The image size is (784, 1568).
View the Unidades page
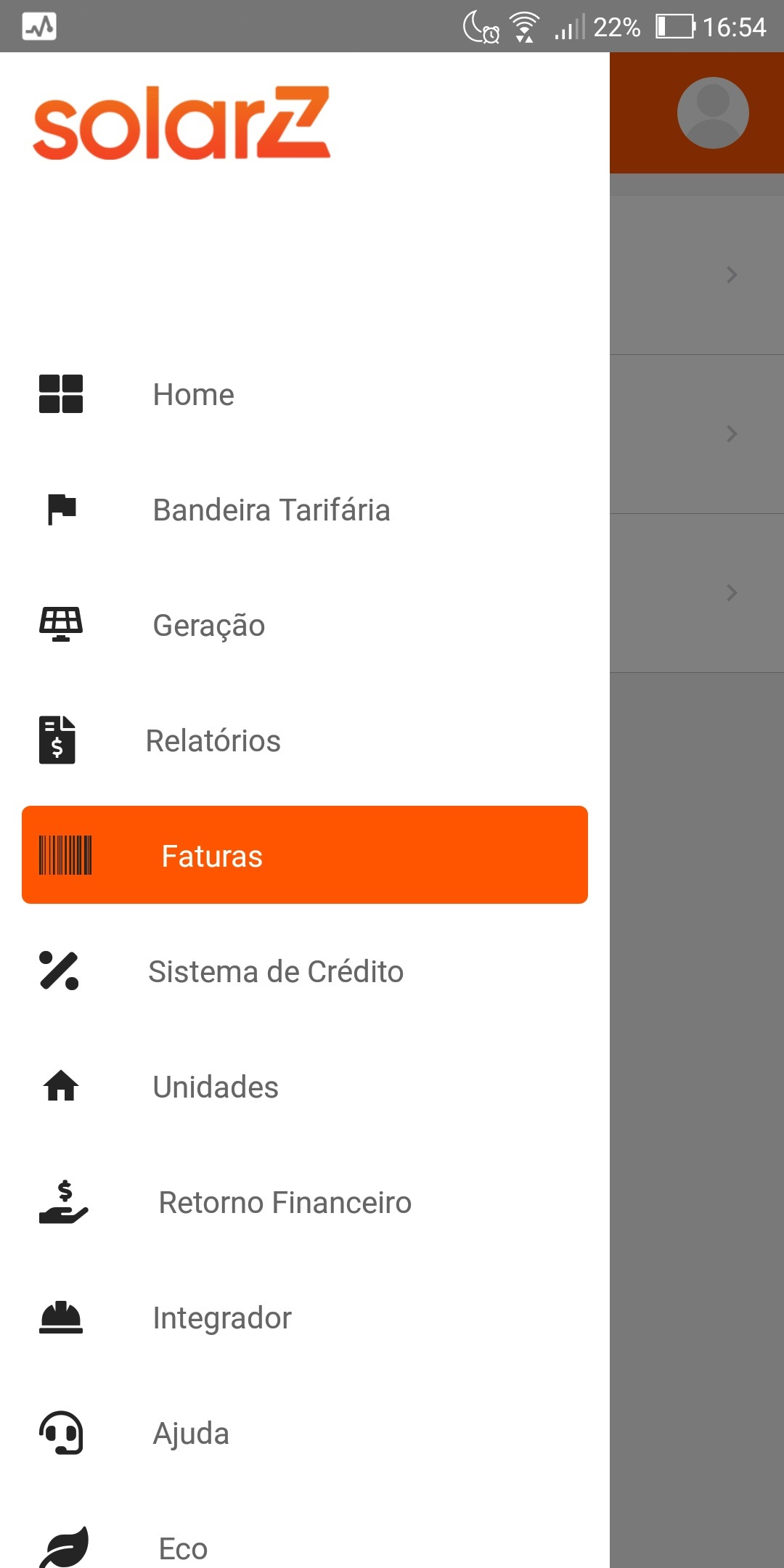[216, 1087]
